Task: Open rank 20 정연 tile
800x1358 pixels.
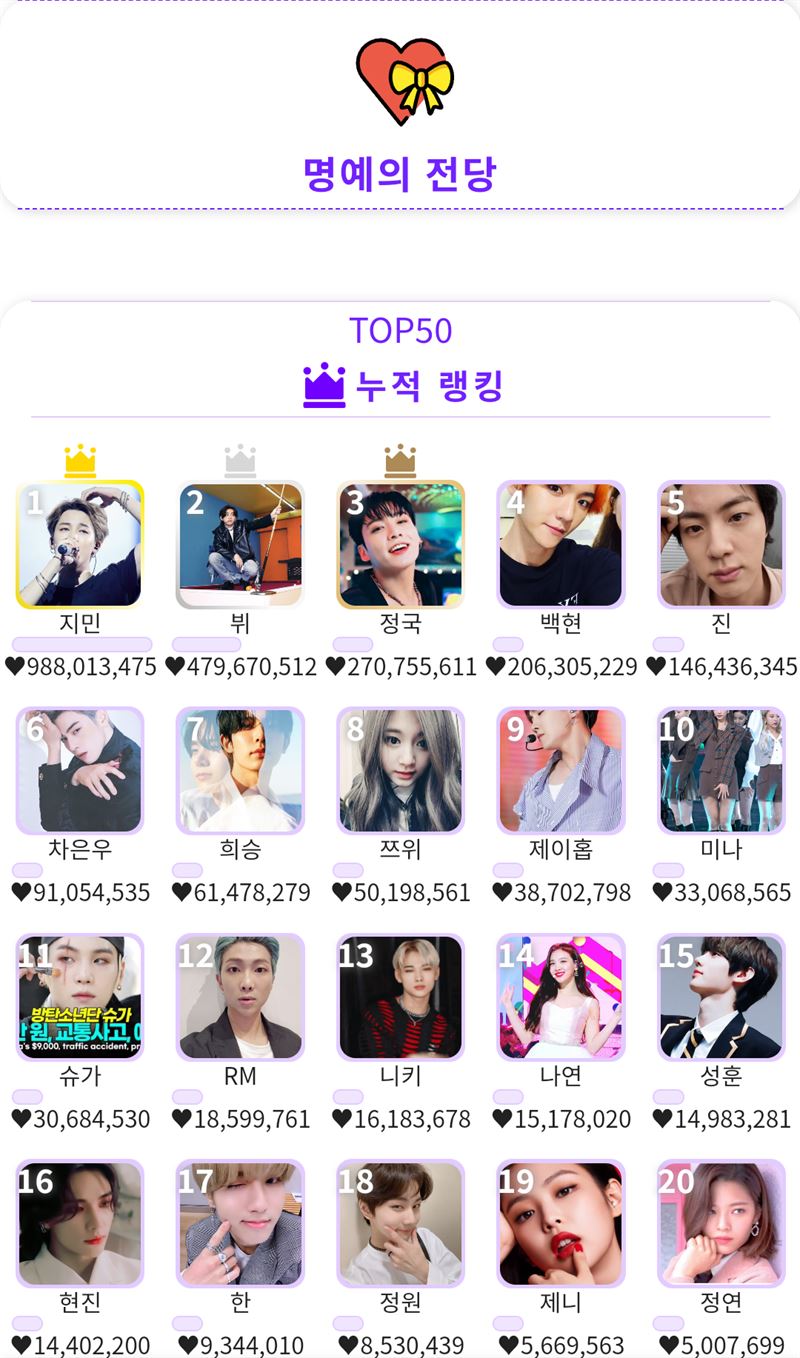Action: tap(721, 1224)
